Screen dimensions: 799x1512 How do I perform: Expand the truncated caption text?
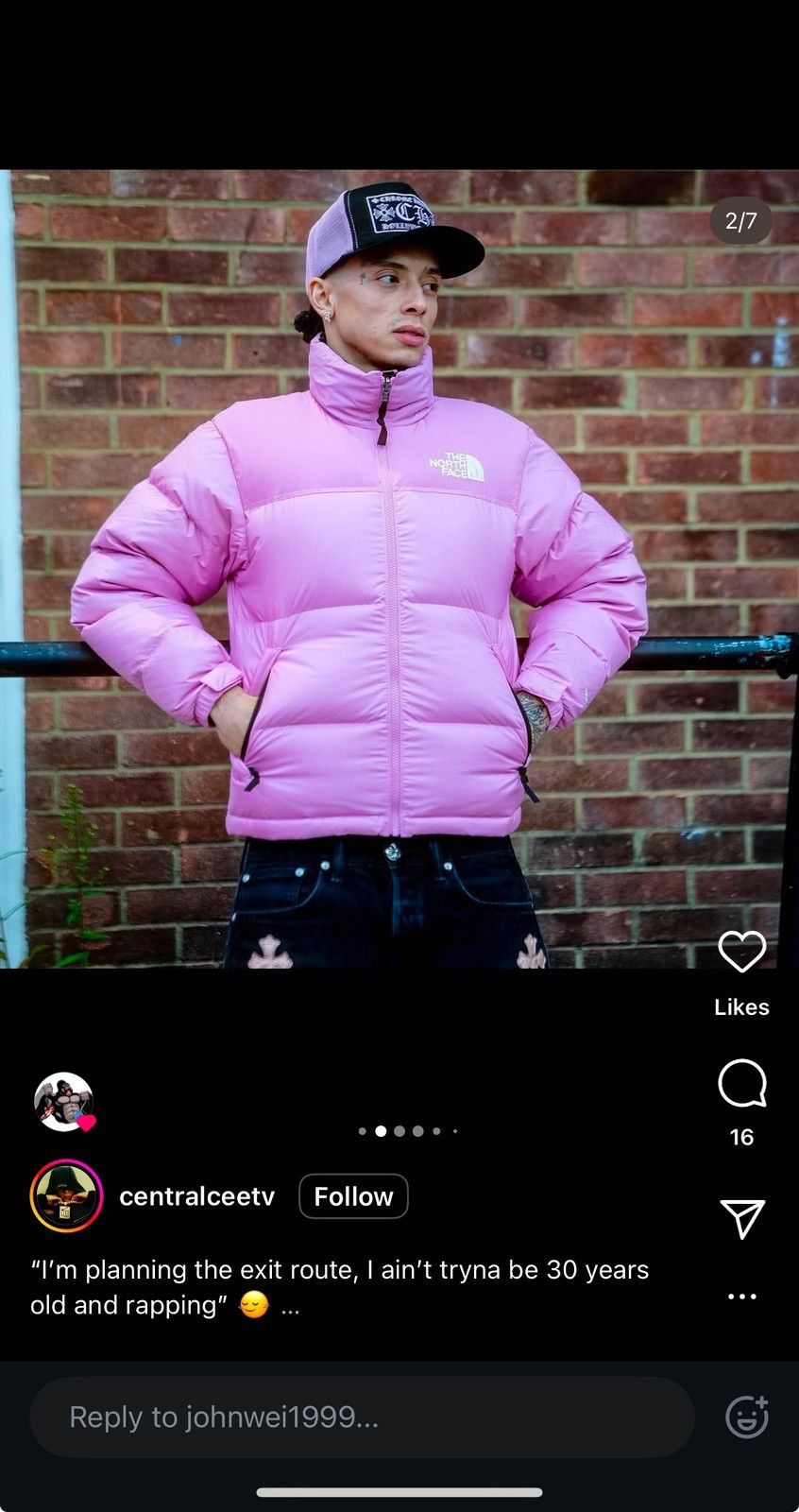290,1307
